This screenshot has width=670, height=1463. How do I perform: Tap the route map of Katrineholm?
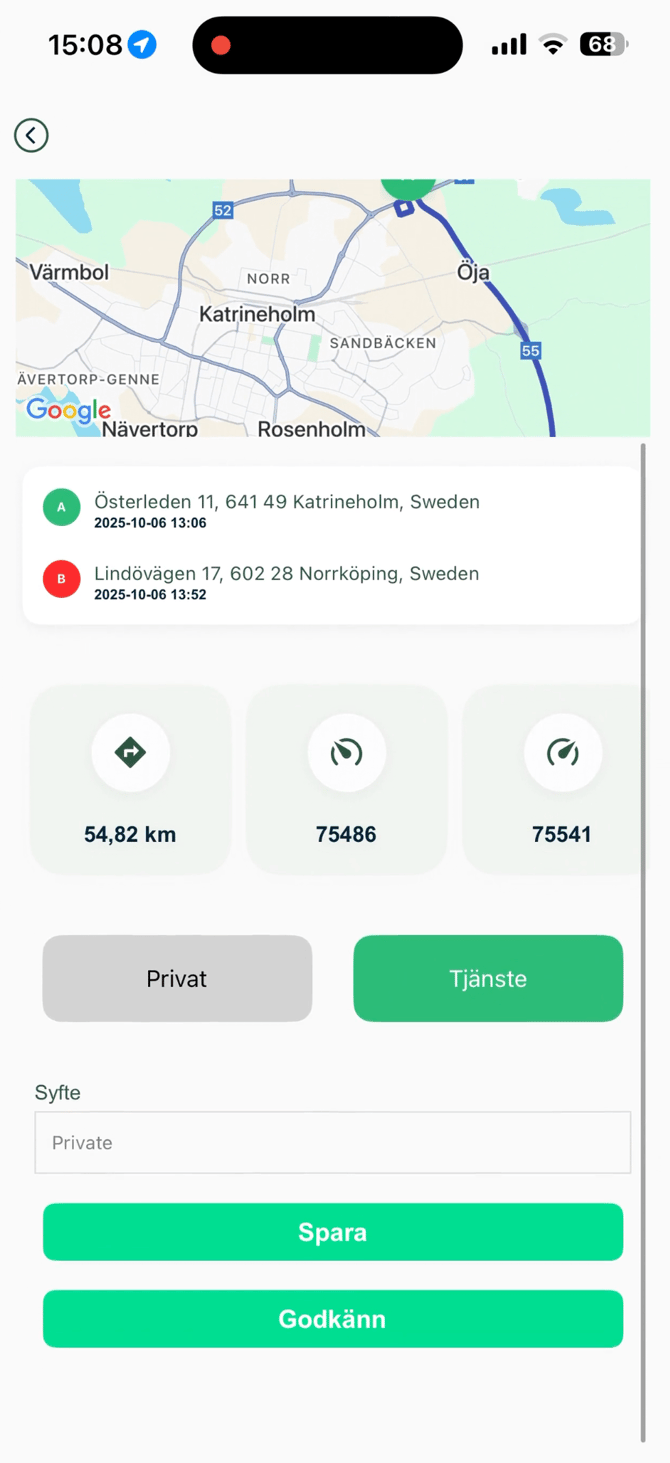click(332, 308)
